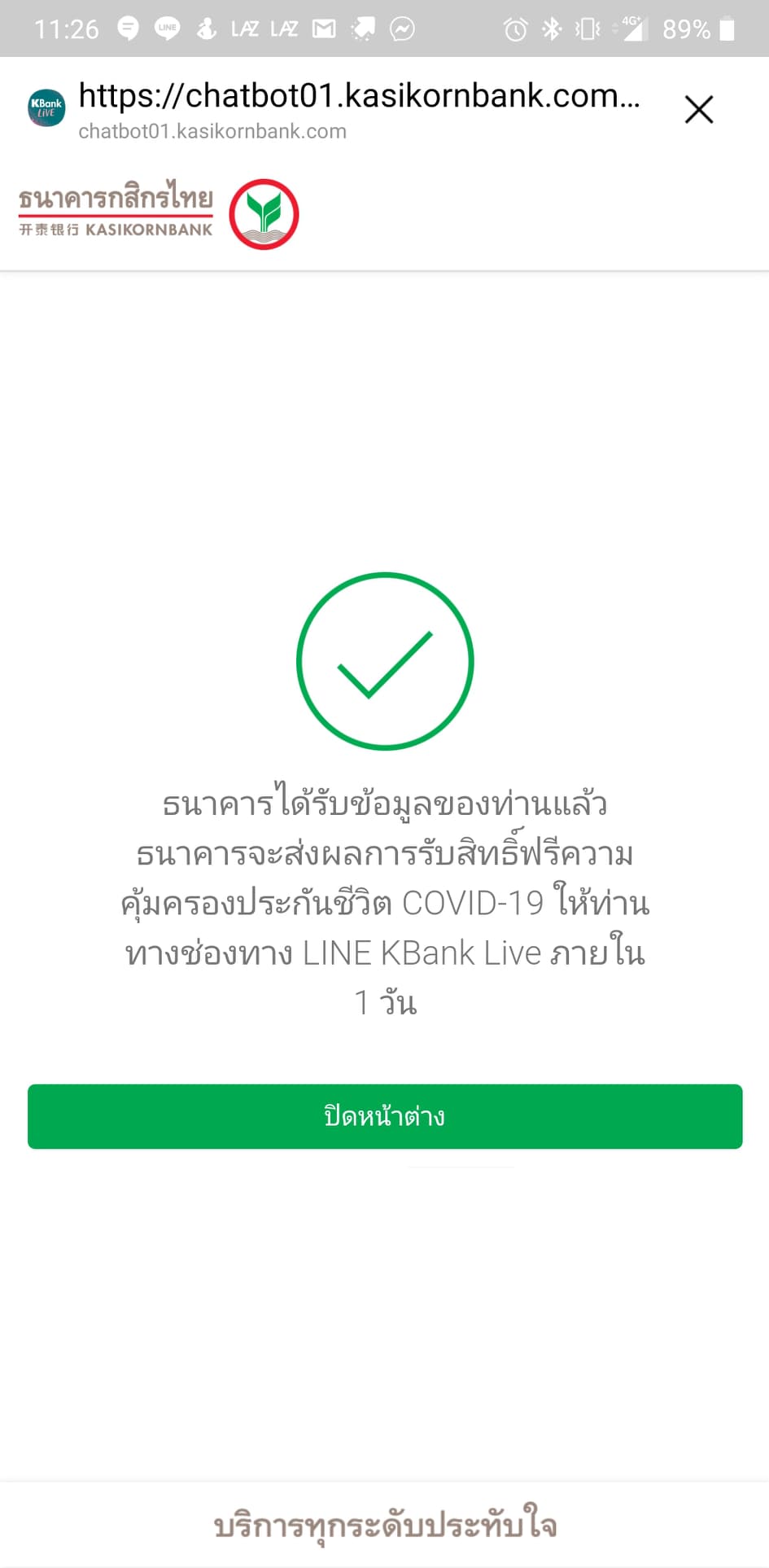
Task: Close the in-app browser with X
Action: (698, 109)
